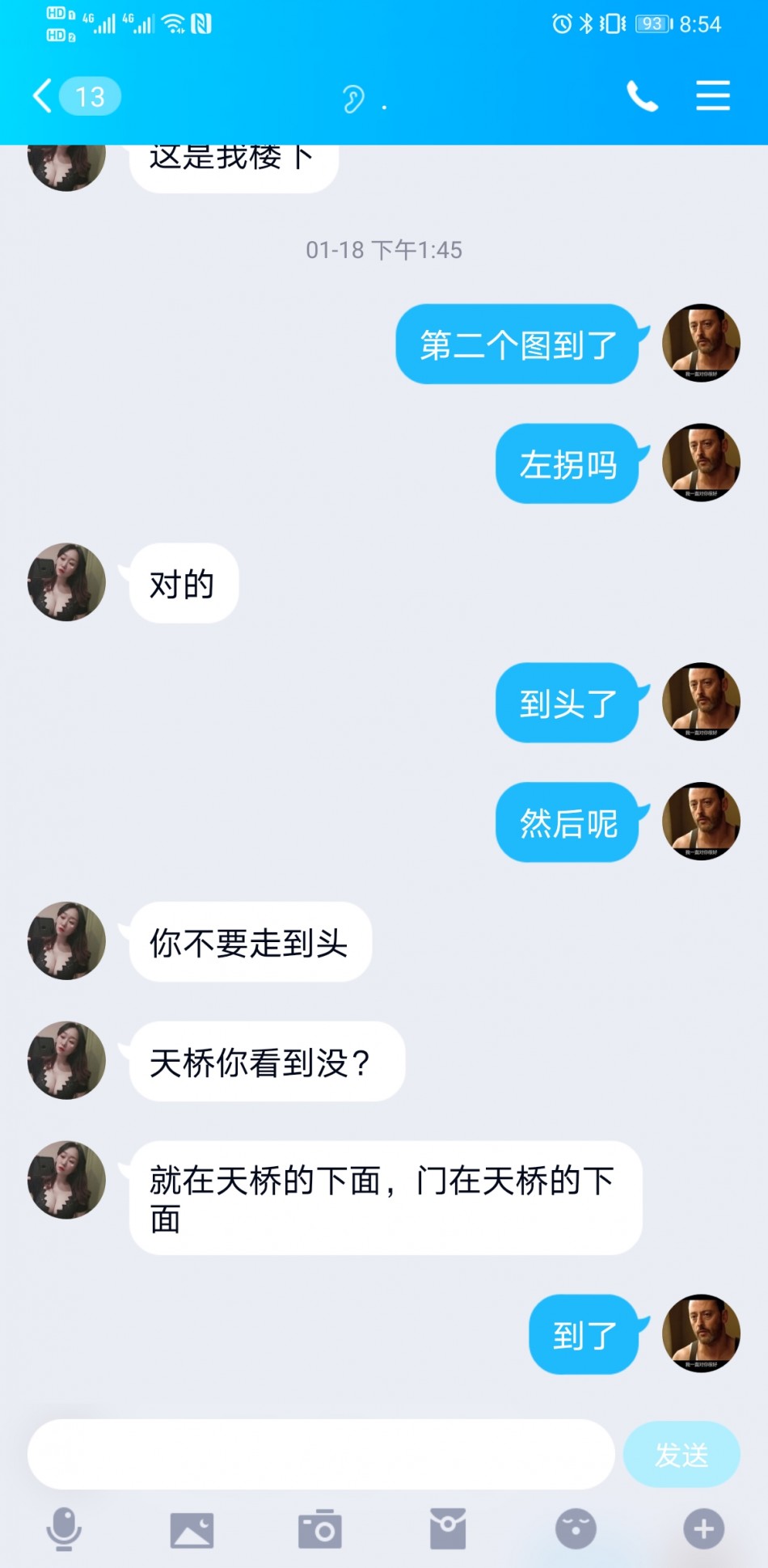Open the emoji sticker panel
The width and height of the screenshot is (768, 1568).
[x=576, y=1529]
